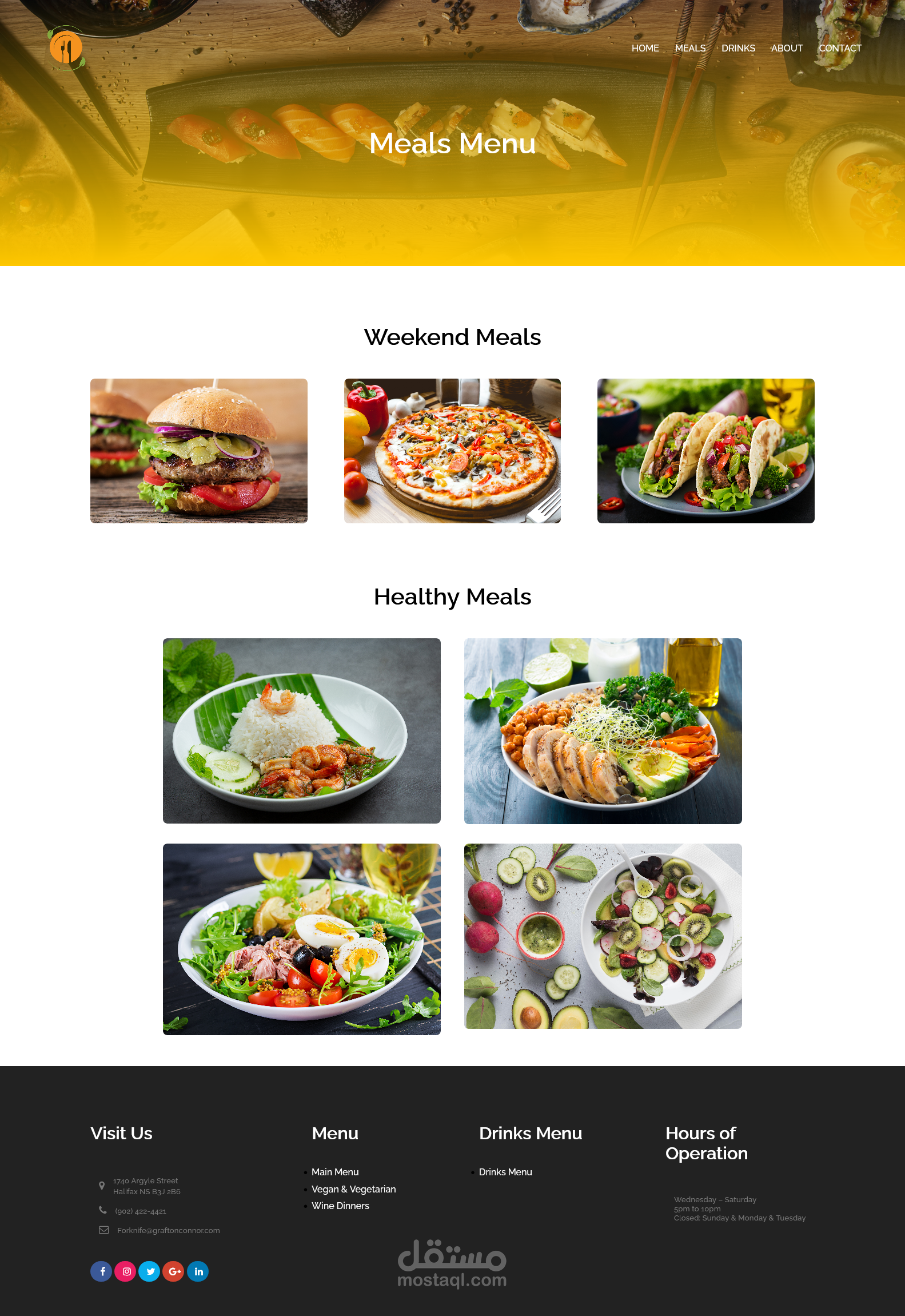Visit the Facebook page
Screen dimensions: 905x1316
tap(101, 1271)
